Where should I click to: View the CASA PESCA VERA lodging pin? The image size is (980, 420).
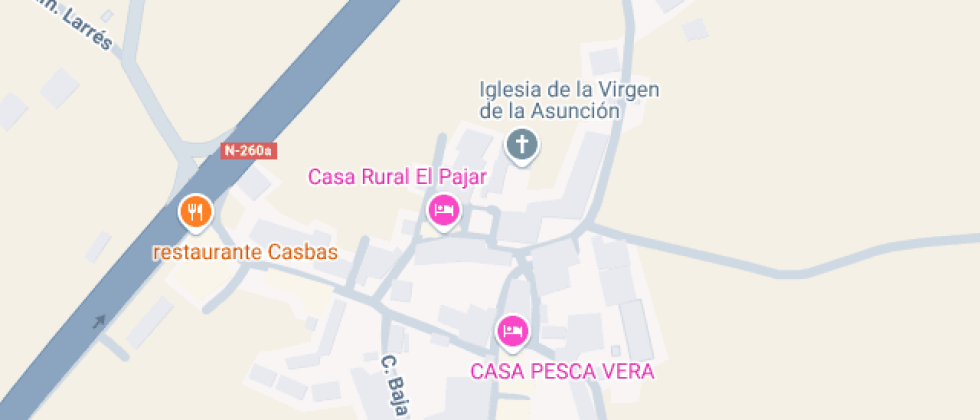click(513, 331)
